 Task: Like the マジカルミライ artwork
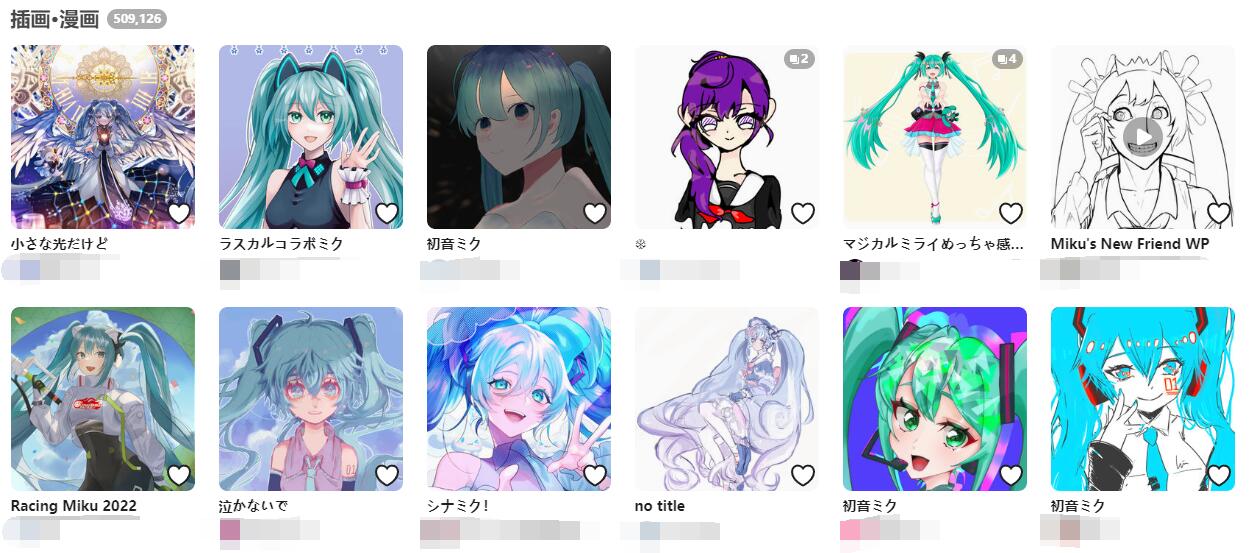click(1011, 213)
